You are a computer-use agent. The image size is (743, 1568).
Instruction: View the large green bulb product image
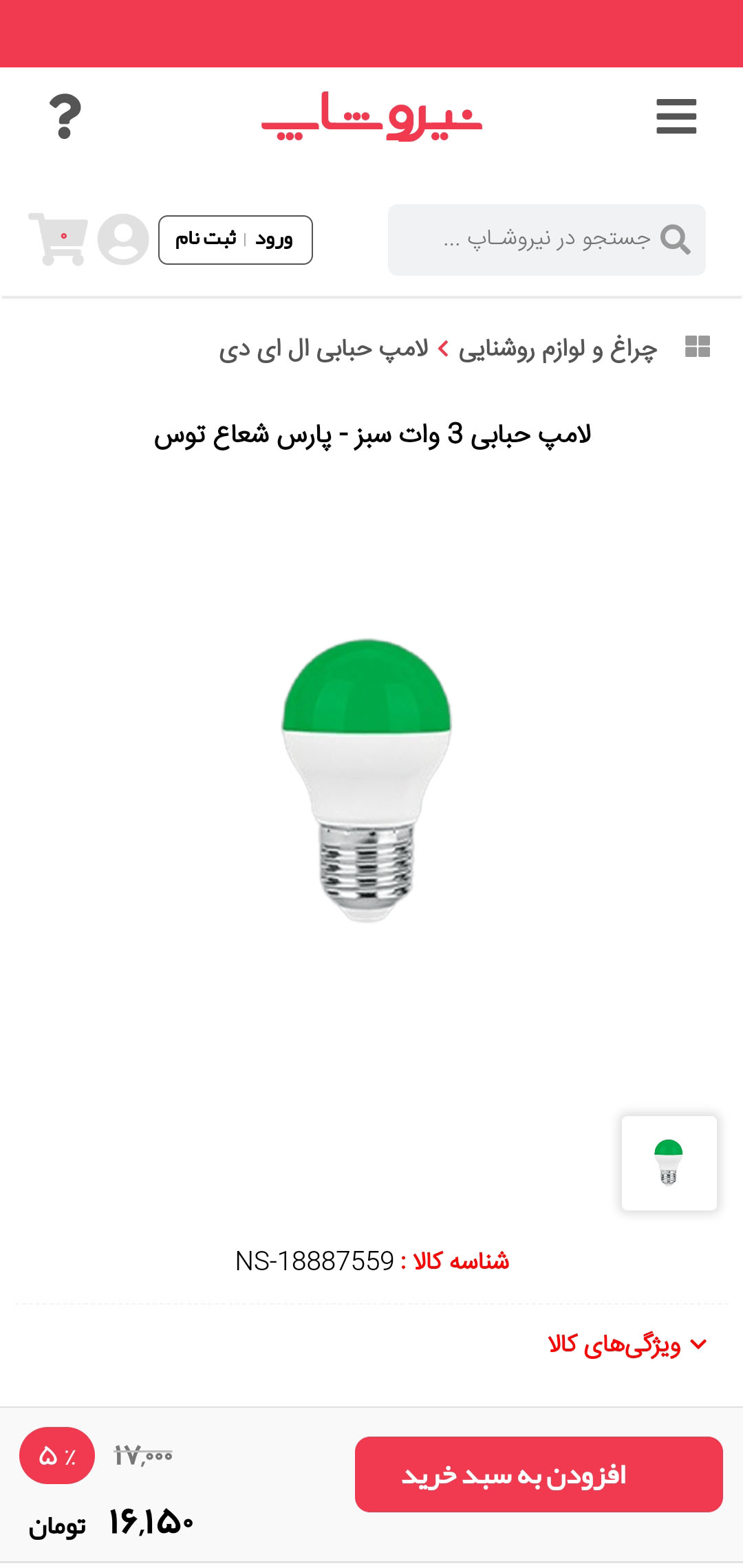[367, 781]
